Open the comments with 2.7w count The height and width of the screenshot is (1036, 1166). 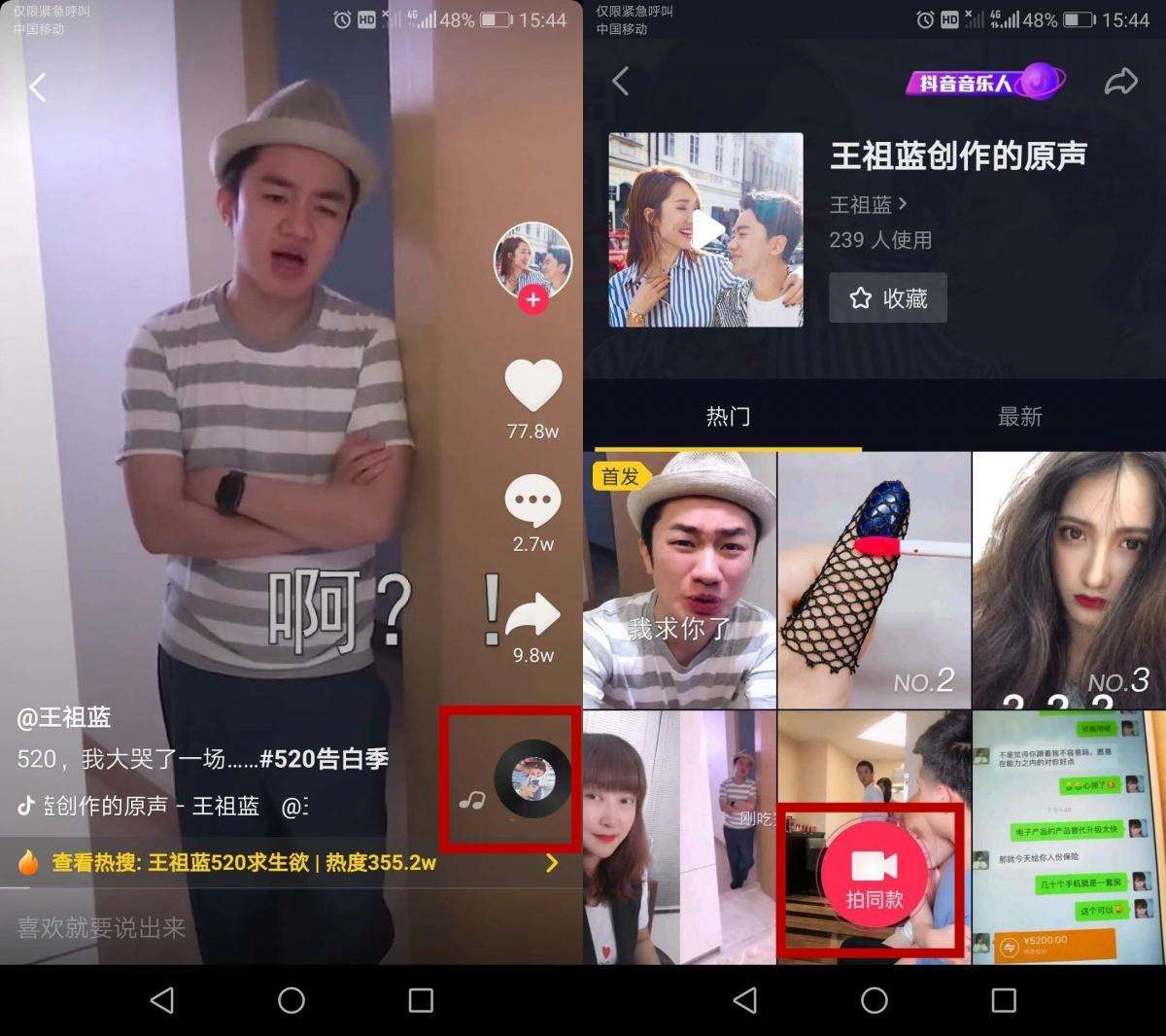[532, 501]
